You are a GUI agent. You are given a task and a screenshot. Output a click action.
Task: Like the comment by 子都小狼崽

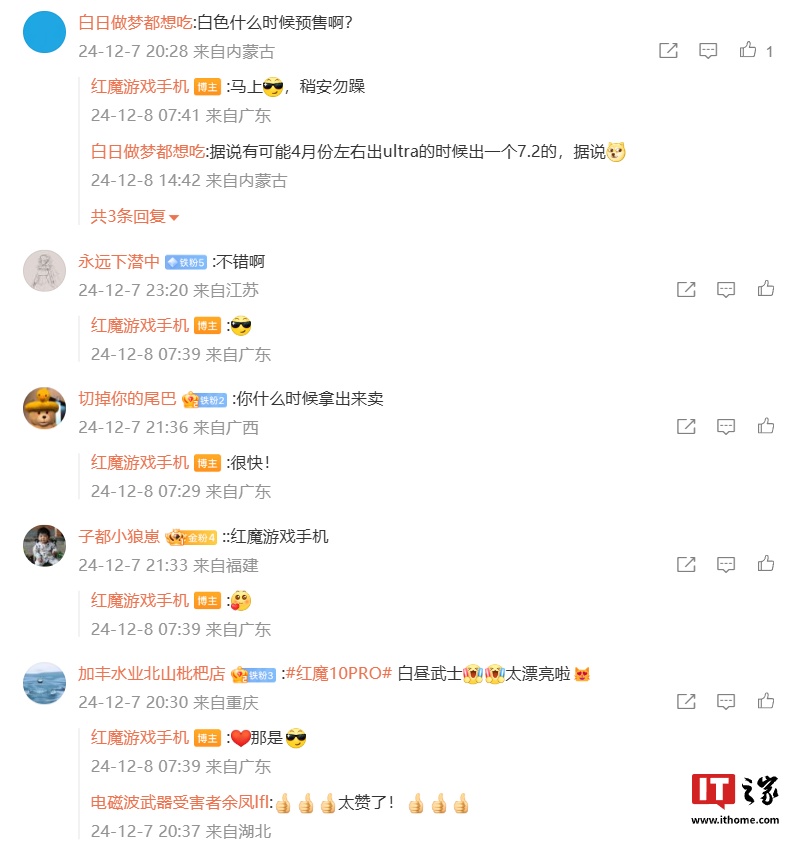(x=766, y=563)
